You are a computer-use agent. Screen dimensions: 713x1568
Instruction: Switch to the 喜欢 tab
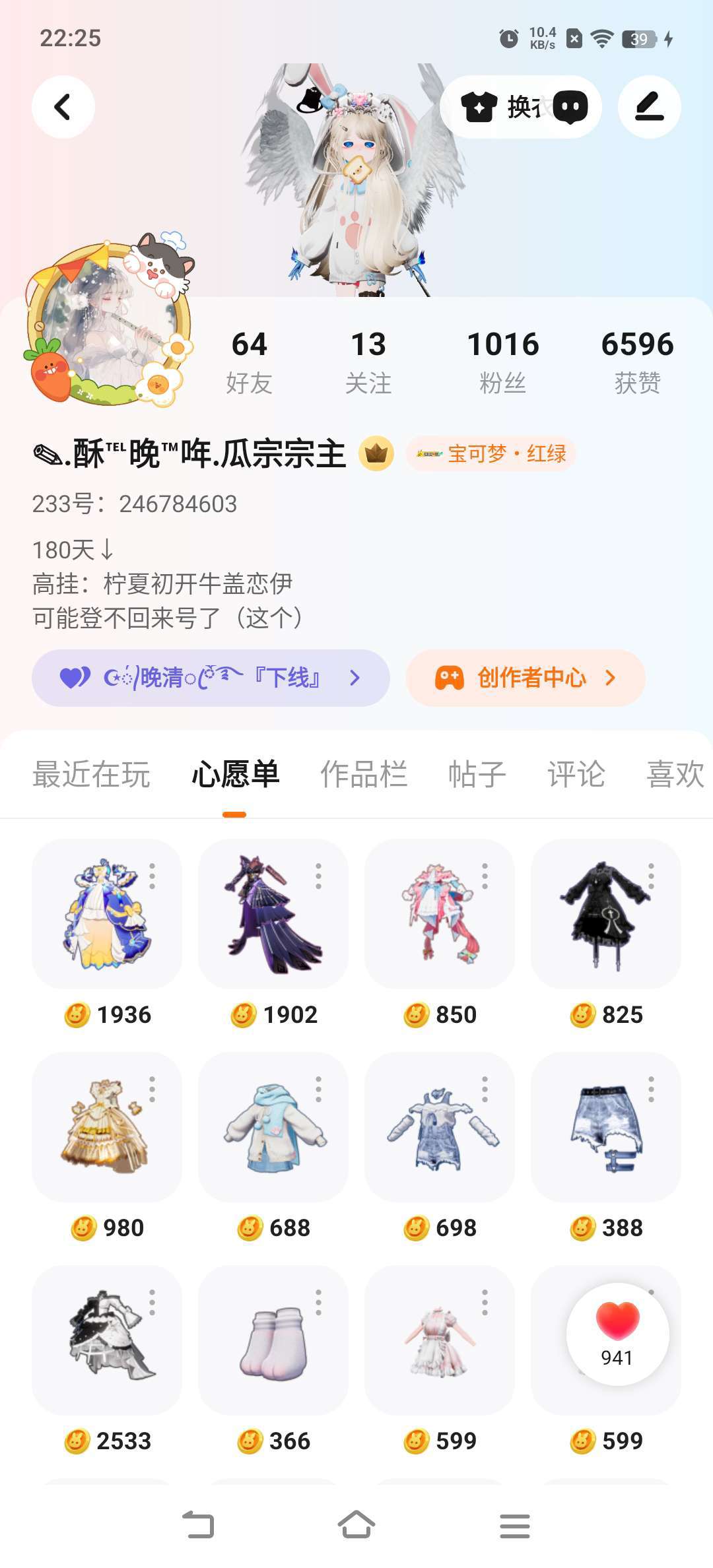tap(675, 774)
